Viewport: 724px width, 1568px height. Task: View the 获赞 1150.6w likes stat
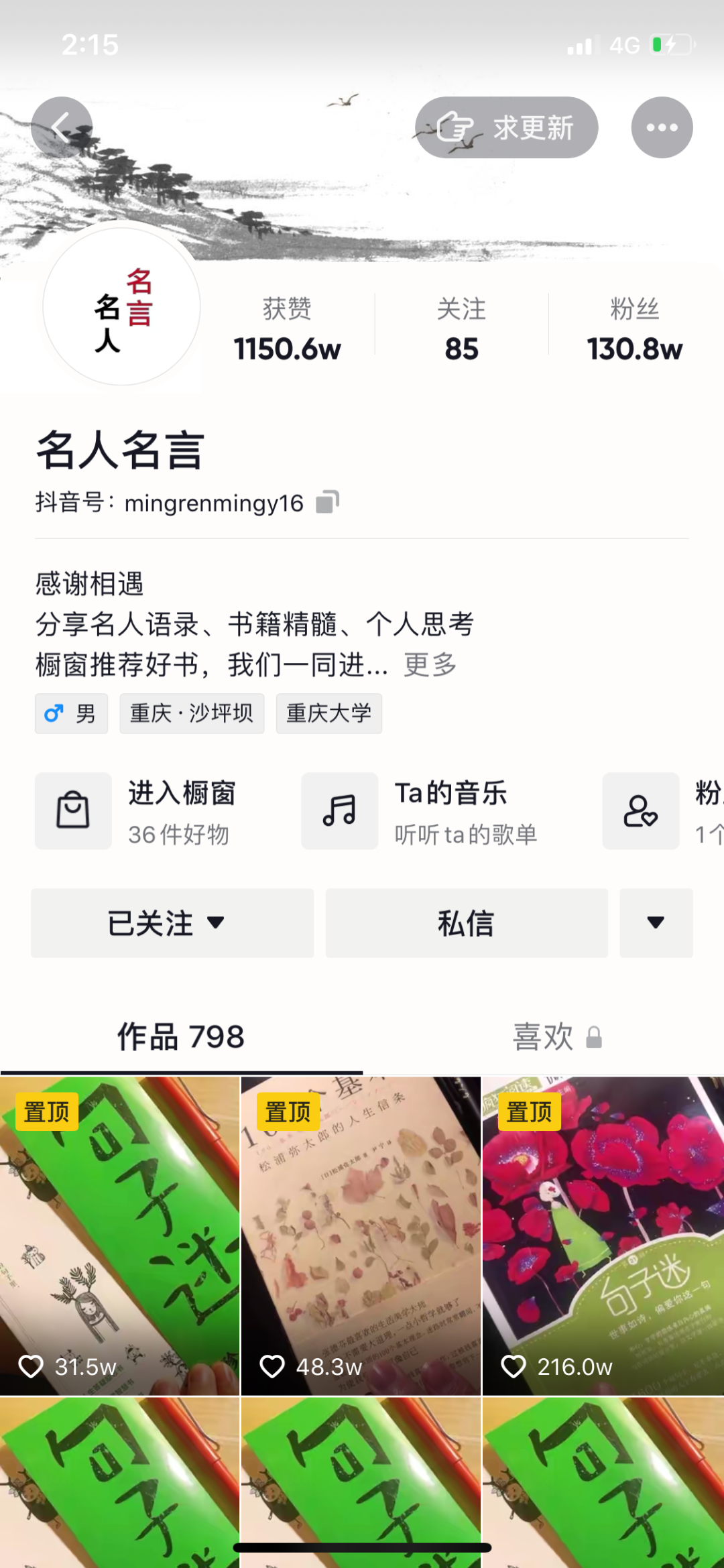287,330
